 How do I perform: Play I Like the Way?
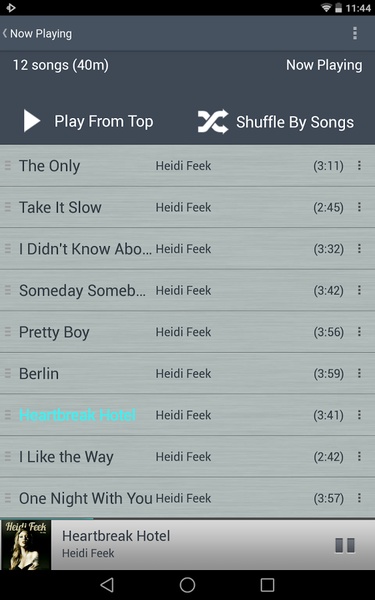coord(188,457)
